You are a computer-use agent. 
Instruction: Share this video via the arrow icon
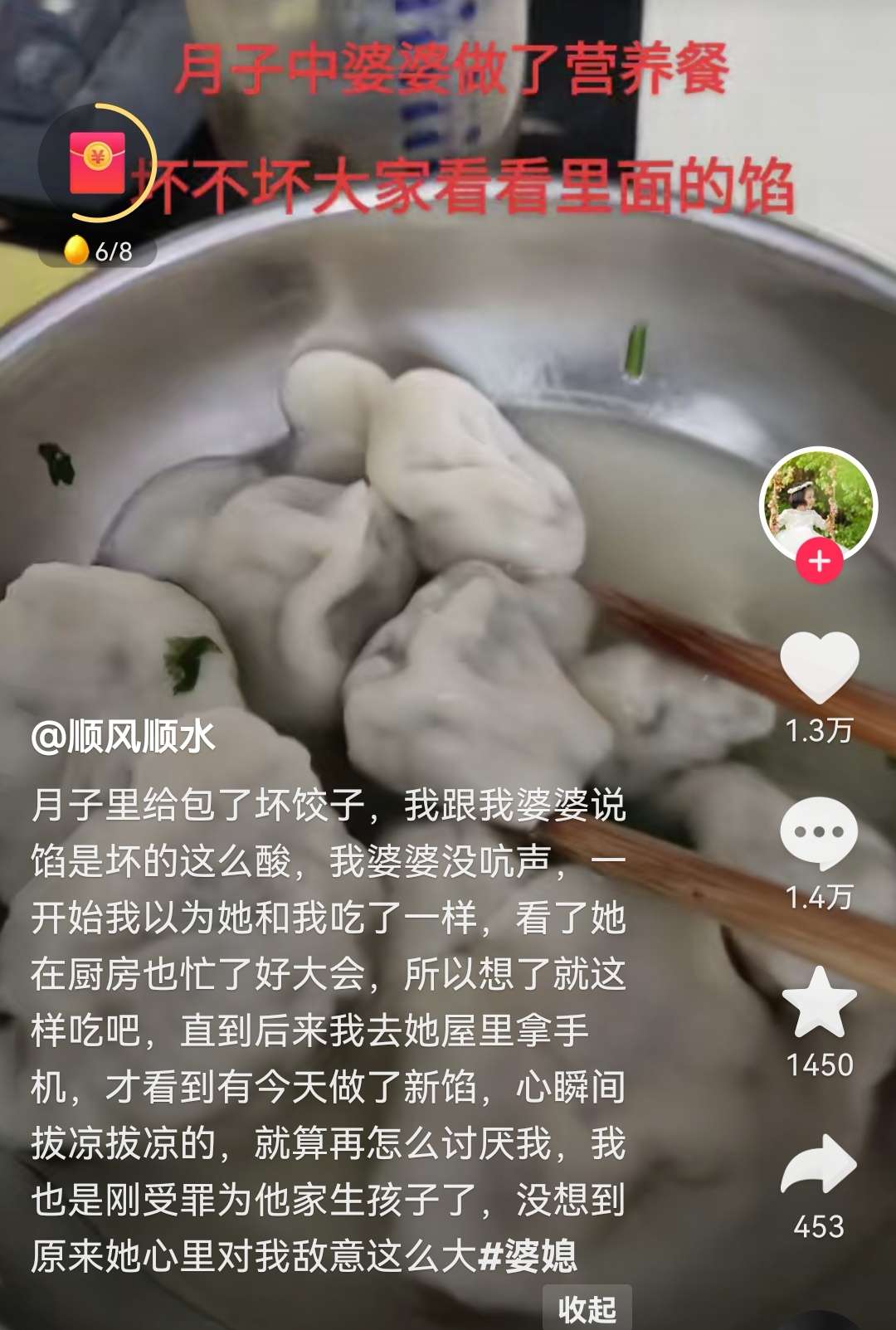pyautogui.click(x=819, y=1164)
